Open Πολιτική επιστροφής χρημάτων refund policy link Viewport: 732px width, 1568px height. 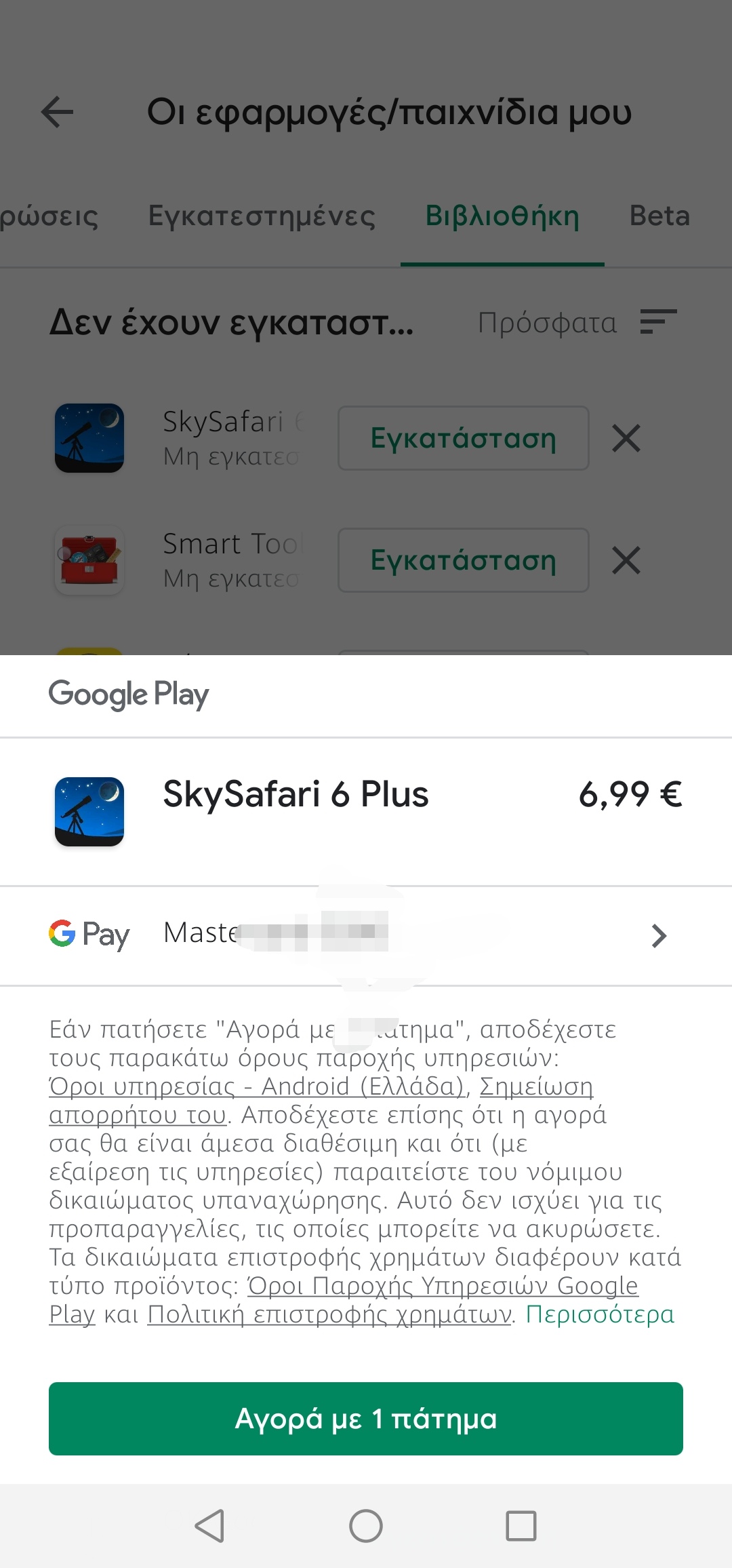[x=329, y=1314]
